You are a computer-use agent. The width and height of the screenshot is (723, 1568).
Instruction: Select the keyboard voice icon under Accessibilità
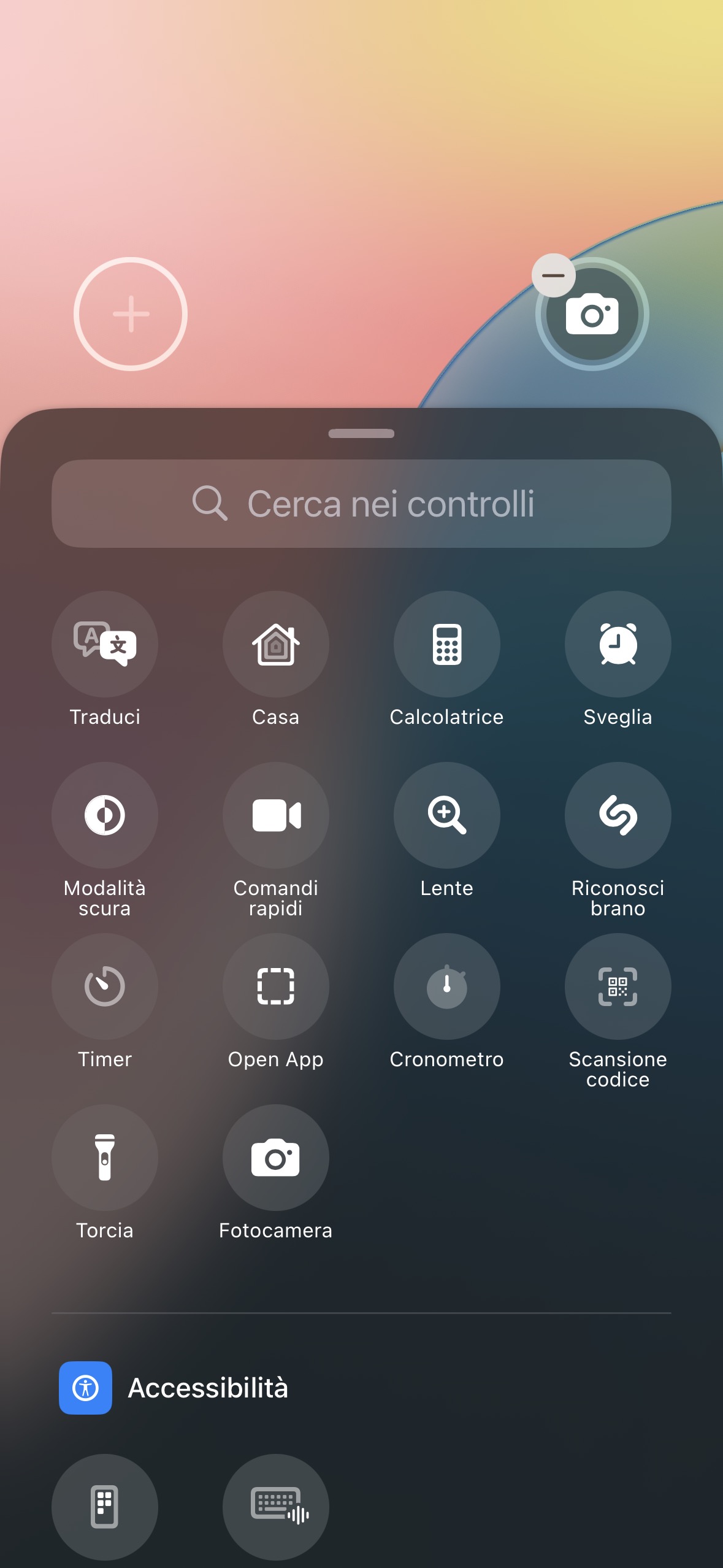tap(276, 1507)
